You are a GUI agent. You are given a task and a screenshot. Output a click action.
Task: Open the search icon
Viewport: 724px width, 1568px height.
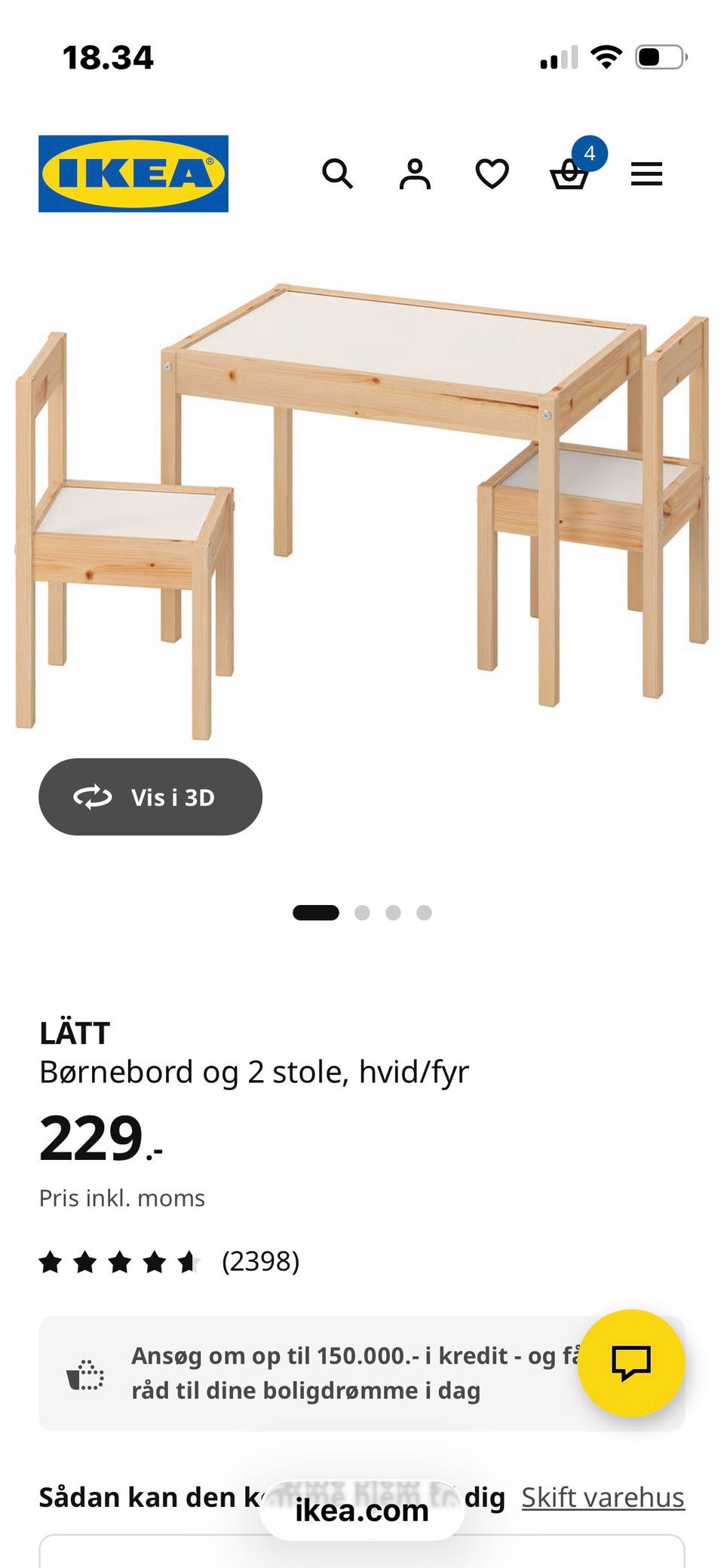pos(338,173)
